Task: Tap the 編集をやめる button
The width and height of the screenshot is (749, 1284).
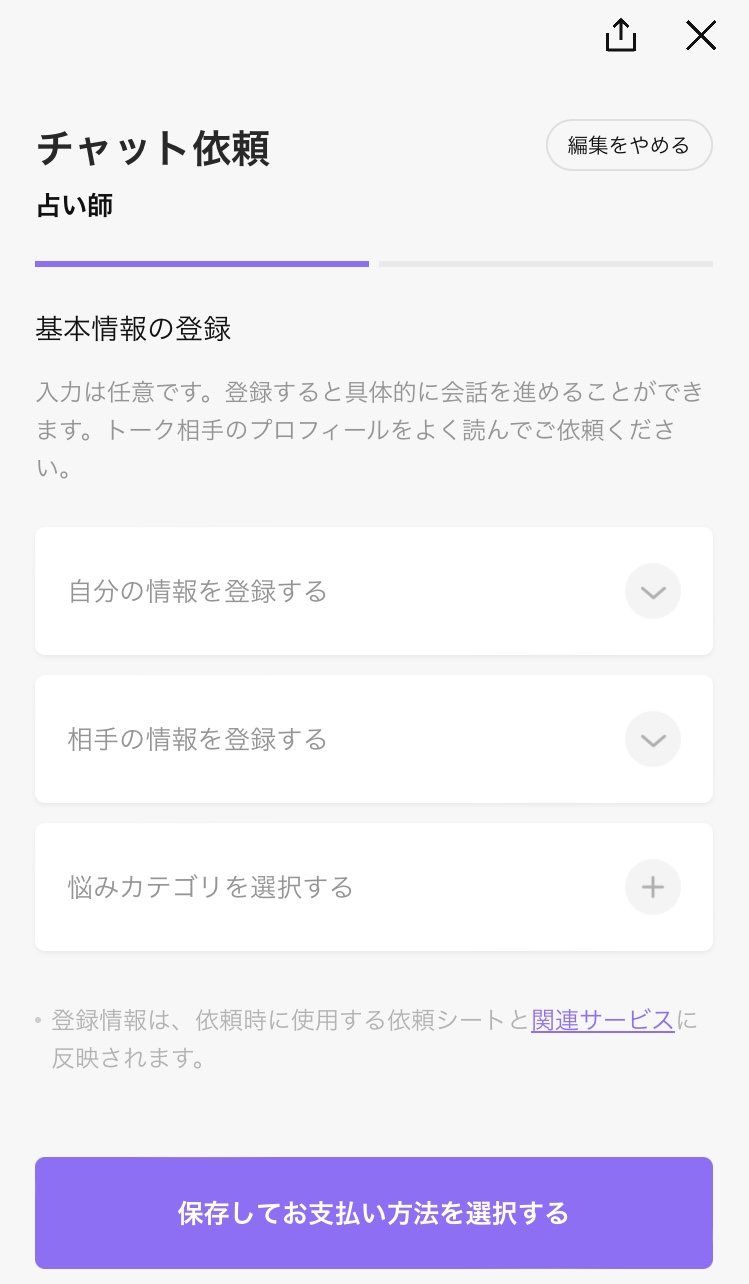Action: 629,144
